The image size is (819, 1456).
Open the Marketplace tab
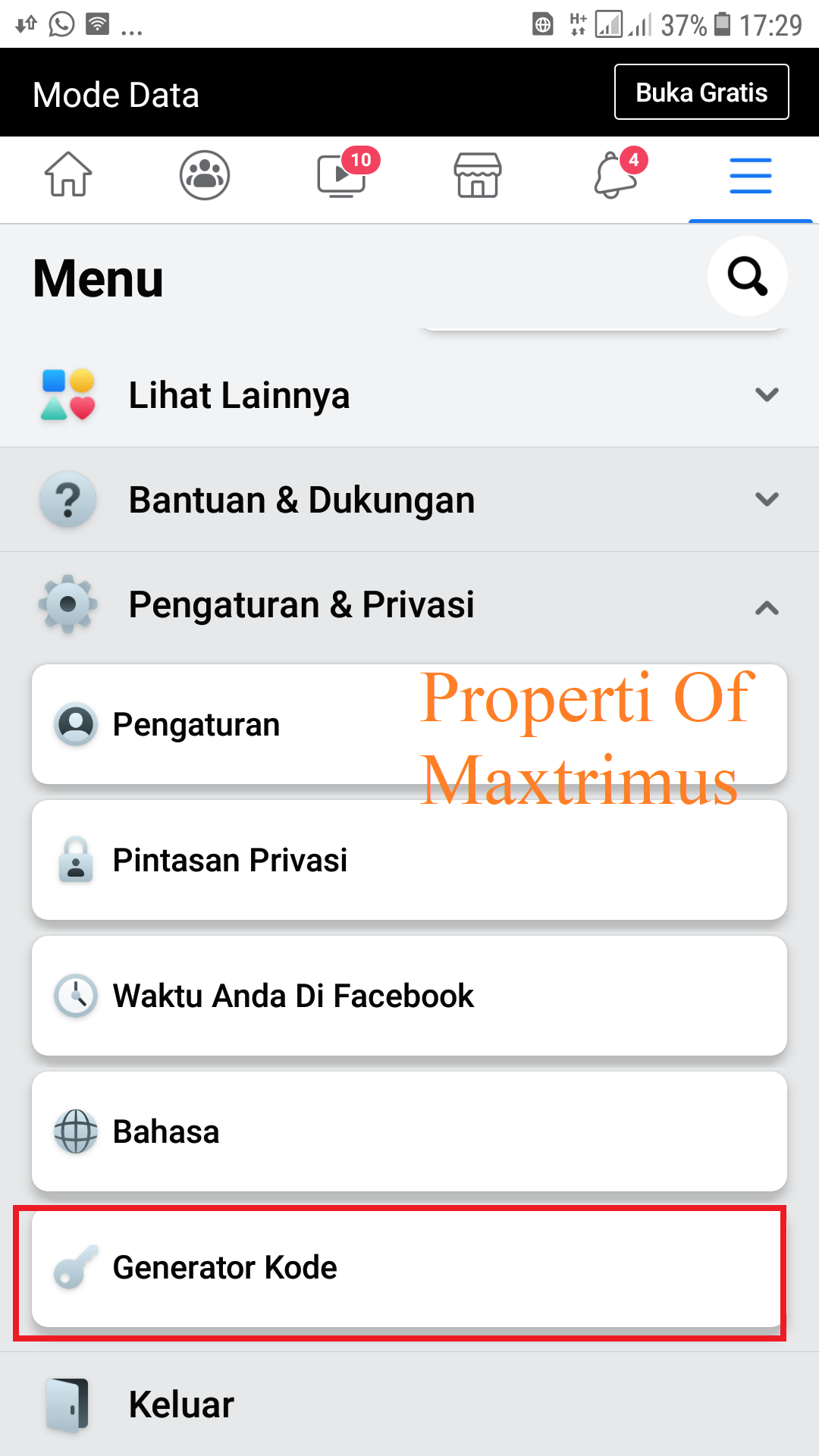[478, 175]
